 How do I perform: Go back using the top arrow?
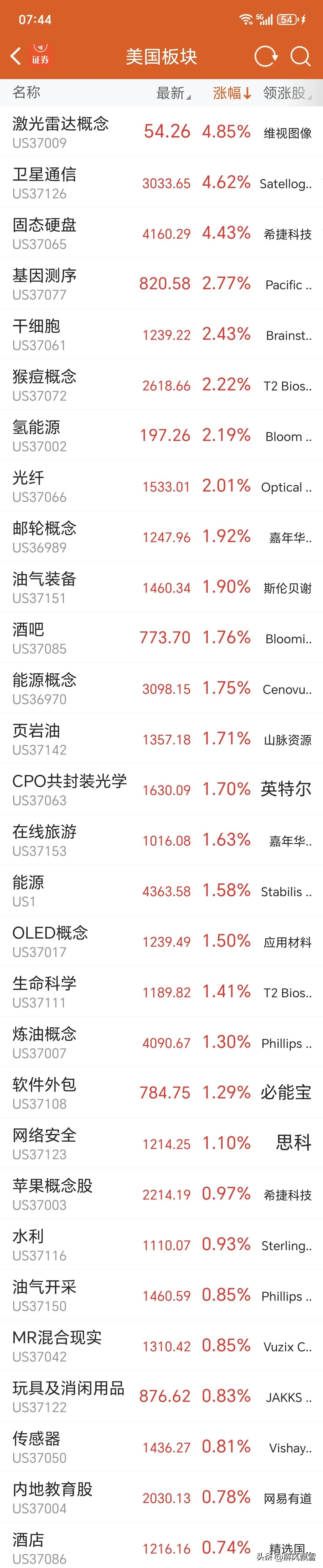16,56
